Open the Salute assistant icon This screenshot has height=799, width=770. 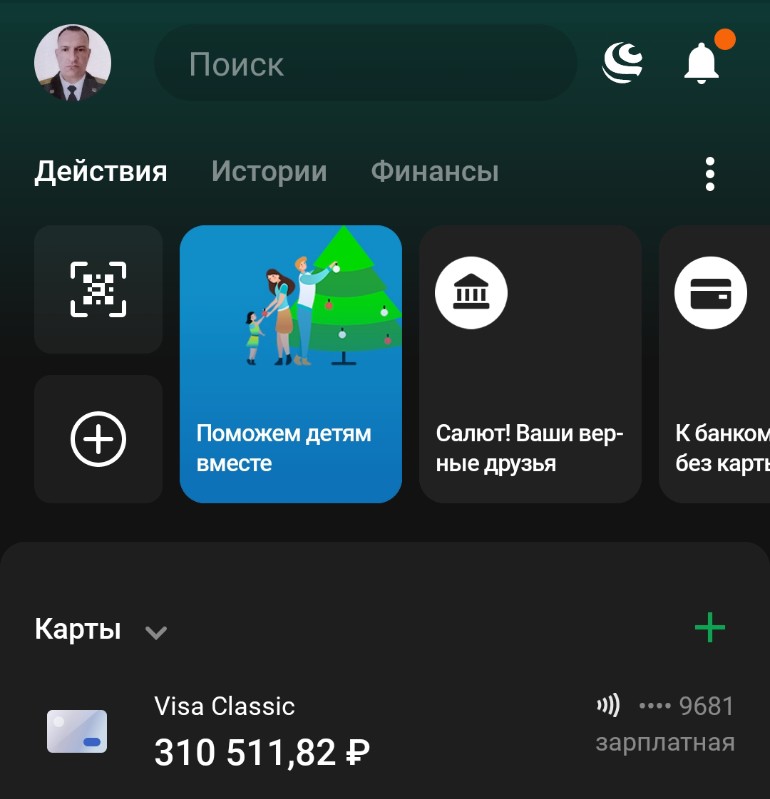(x=622, y=63)
